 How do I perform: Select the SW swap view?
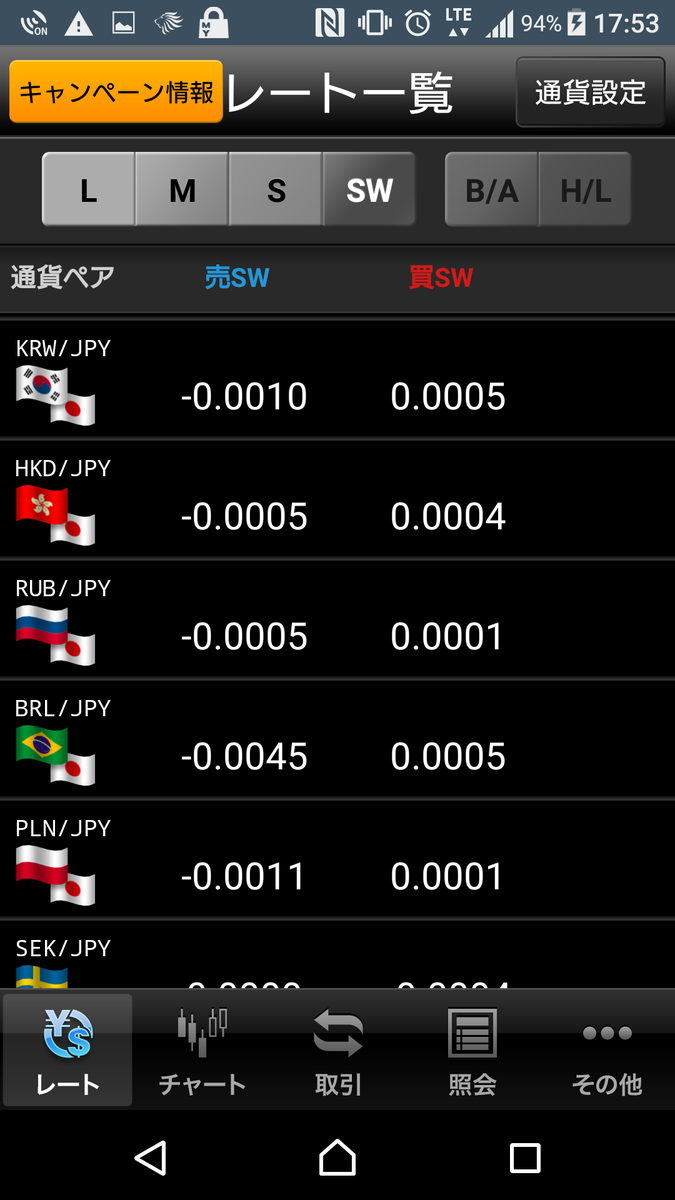(369, 189)
